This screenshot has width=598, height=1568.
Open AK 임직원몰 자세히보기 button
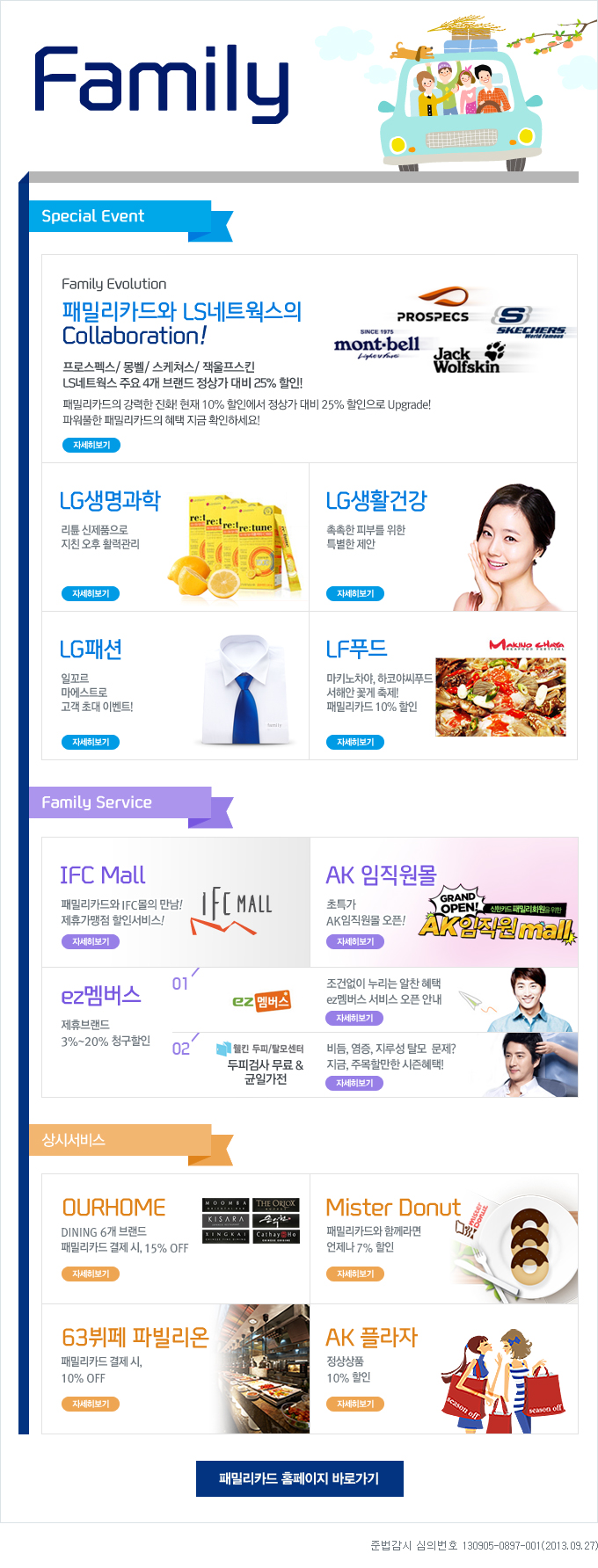pyautogui.click(x=354, y=941)
